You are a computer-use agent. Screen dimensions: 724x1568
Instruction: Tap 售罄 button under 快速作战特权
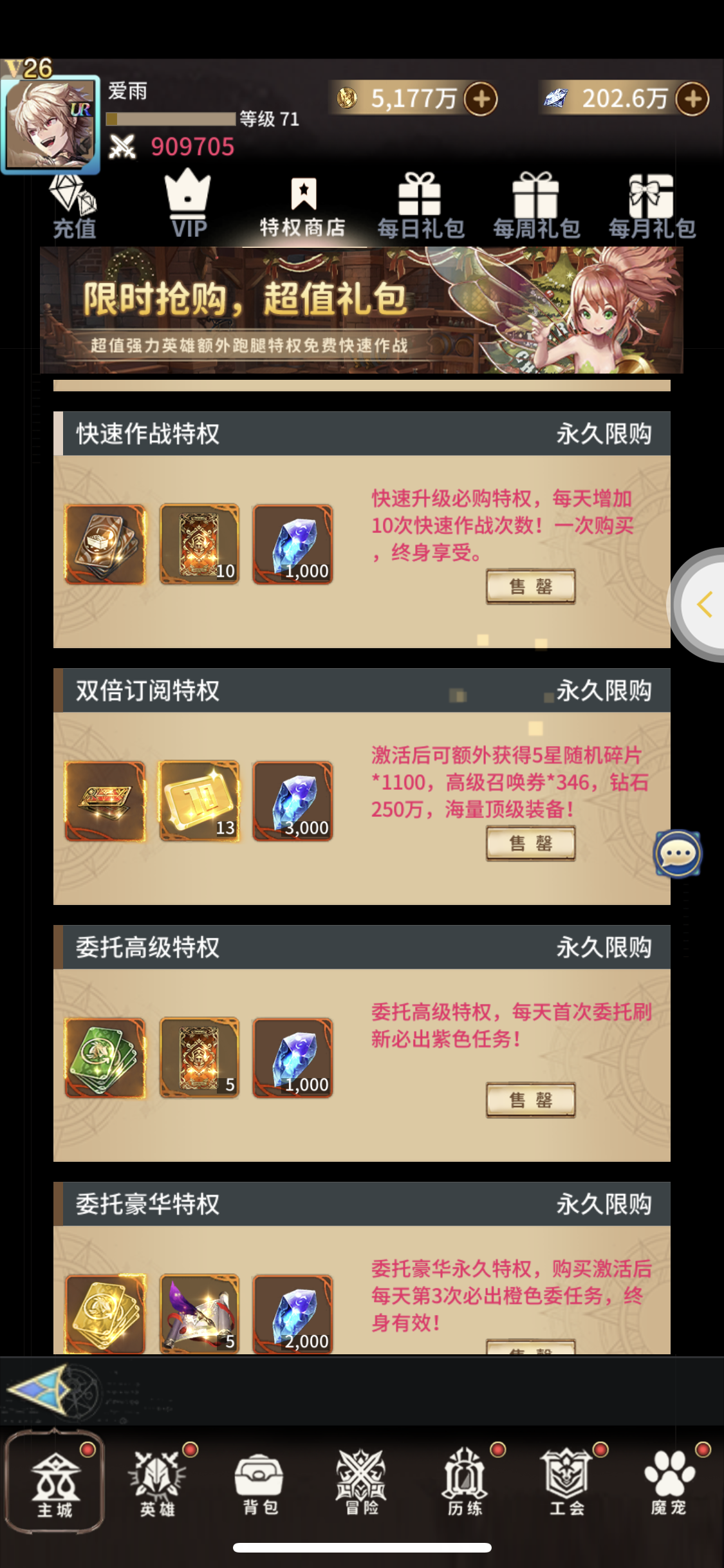click(x=531, y=586)
